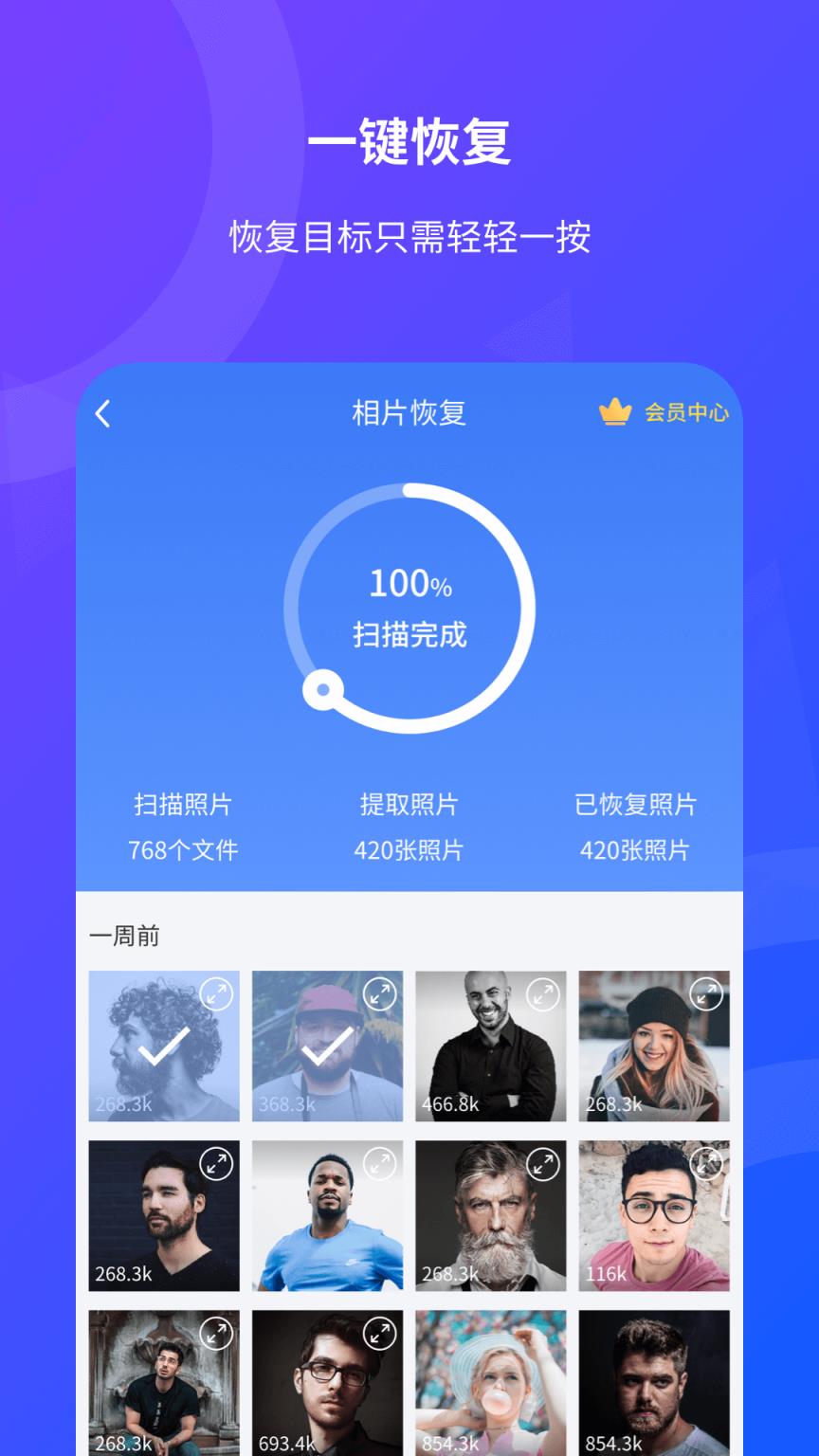Tap the 100% scan progress circle
Viewport: 819px width, 1456px height.
[409, 607]
